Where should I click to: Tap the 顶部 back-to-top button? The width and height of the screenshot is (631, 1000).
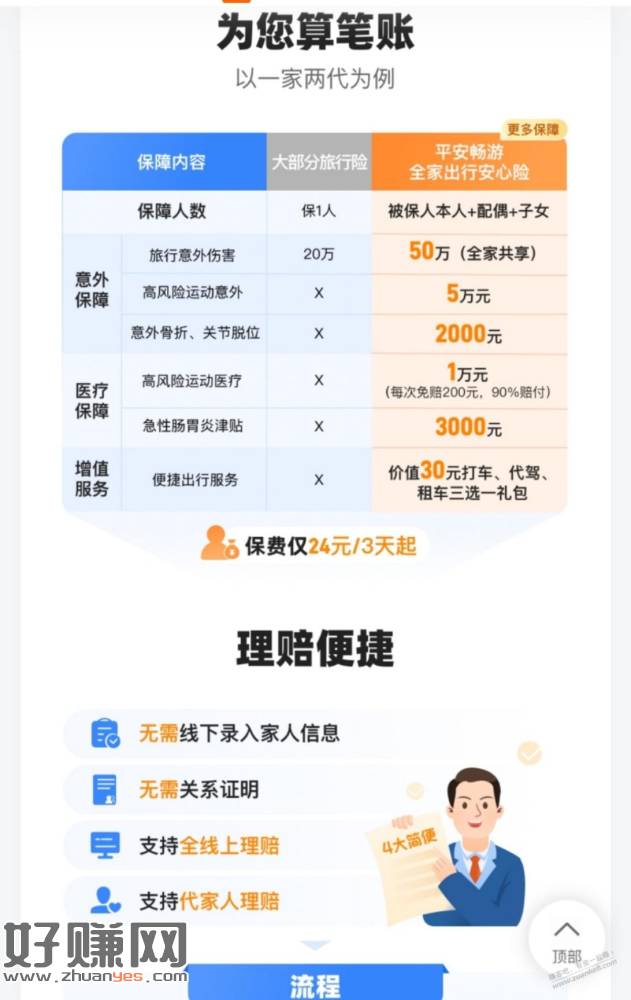pos(567,940)
